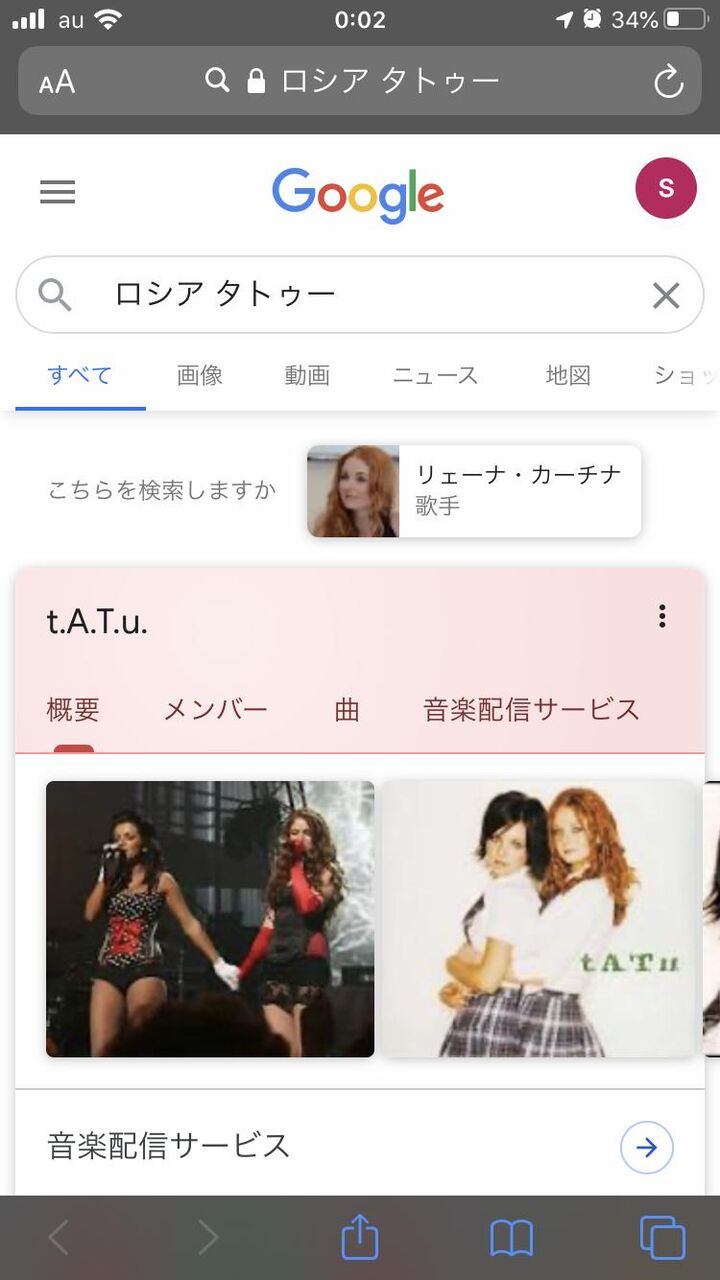
Task: Switch to the 動画 tab
Action: click(307, 375)
